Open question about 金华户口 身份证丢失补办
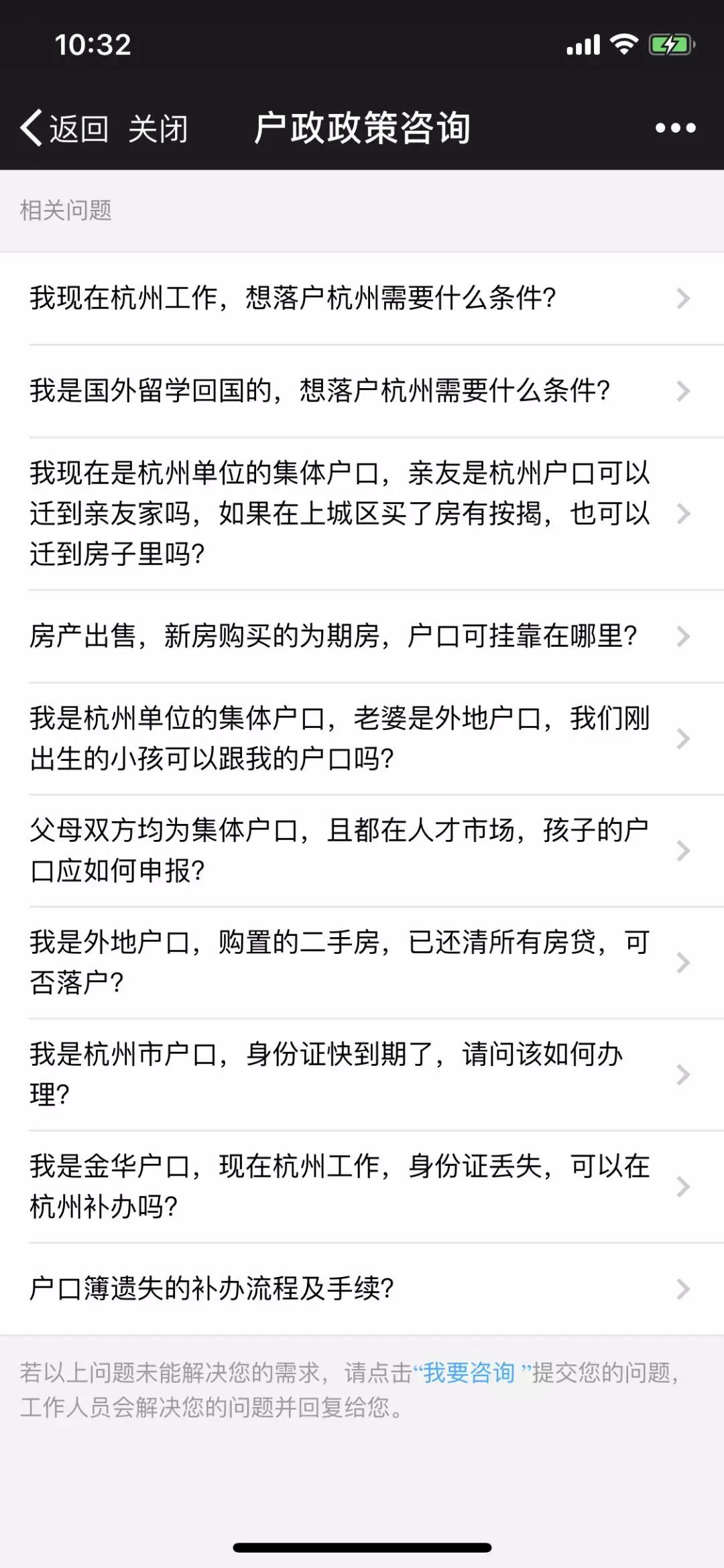724x1568 pixels. point(362,1187)
